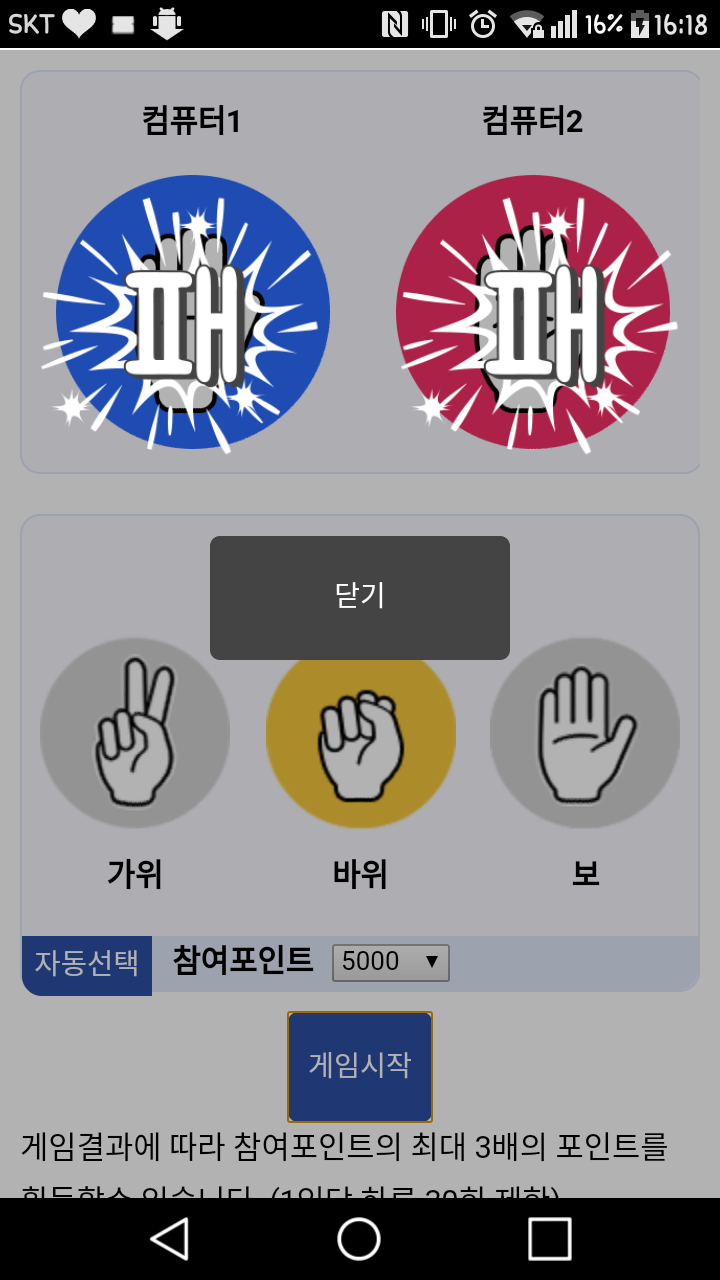Open the 참여포인트 5000 dropdown
This screenshot has height=1280, width=720.
[x=391, y=962]
